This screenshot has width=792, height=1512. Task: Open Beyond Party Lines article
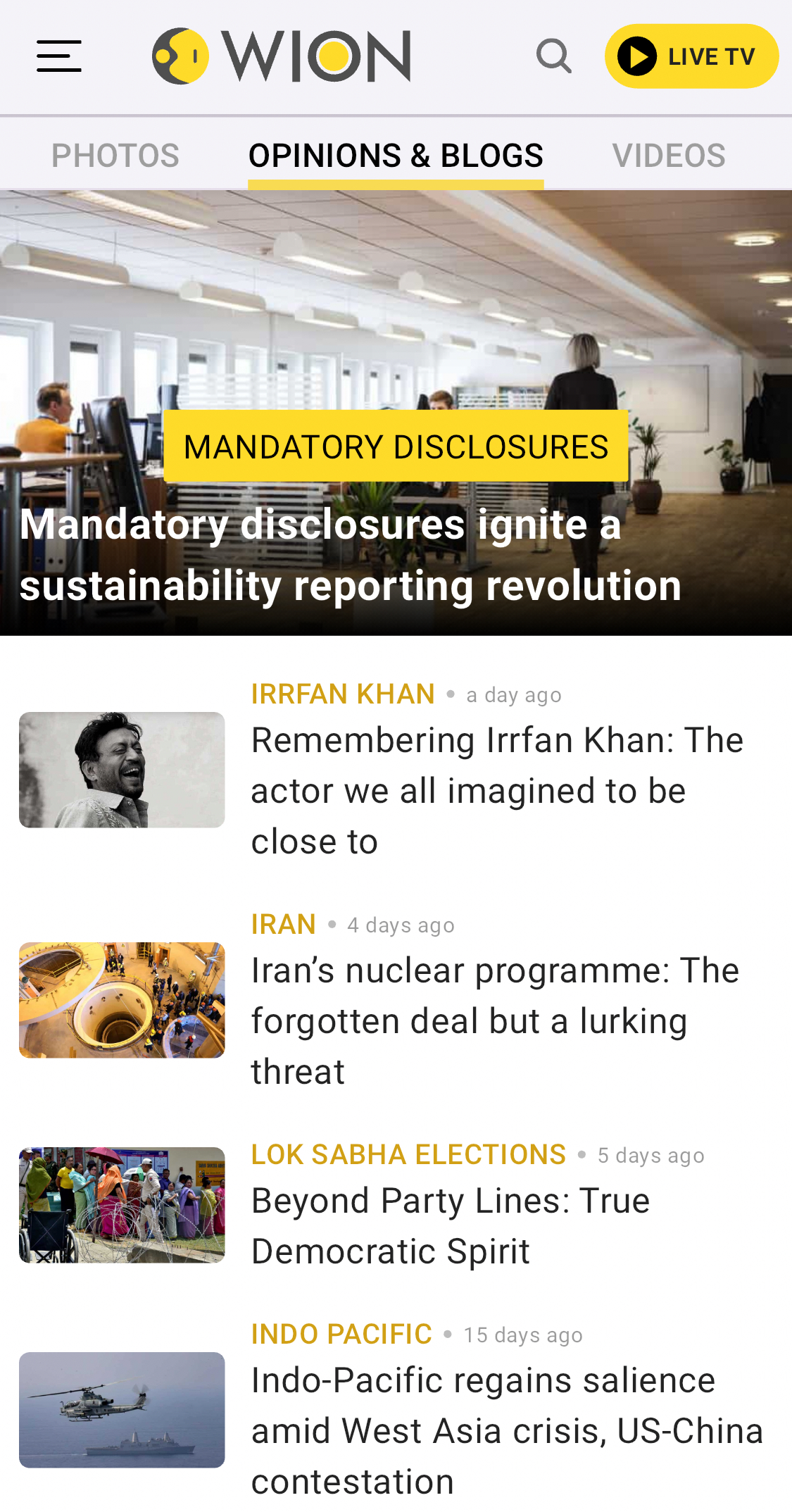coord(451,1226)
